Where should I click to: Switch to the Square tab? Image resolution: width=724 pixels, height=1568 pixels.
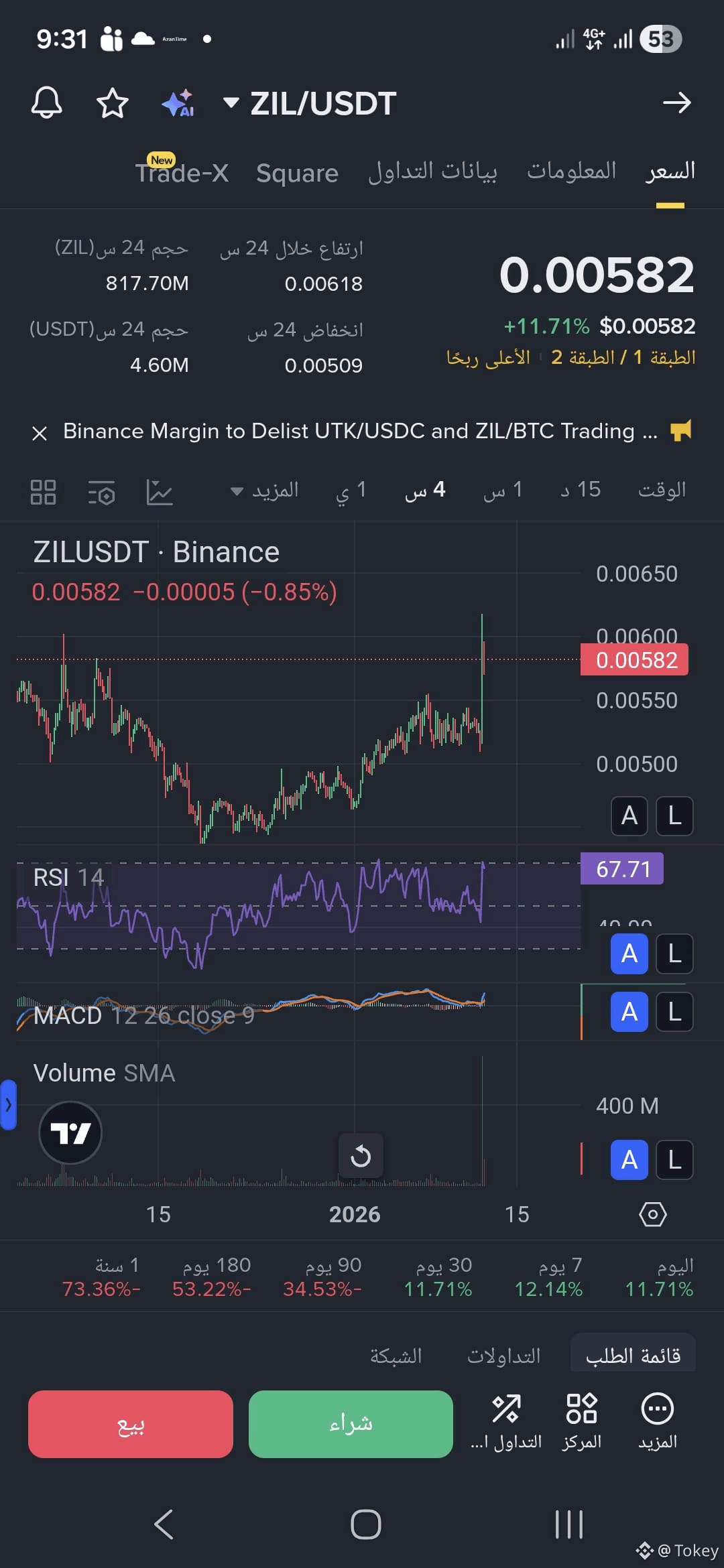(x=297, y=172)
